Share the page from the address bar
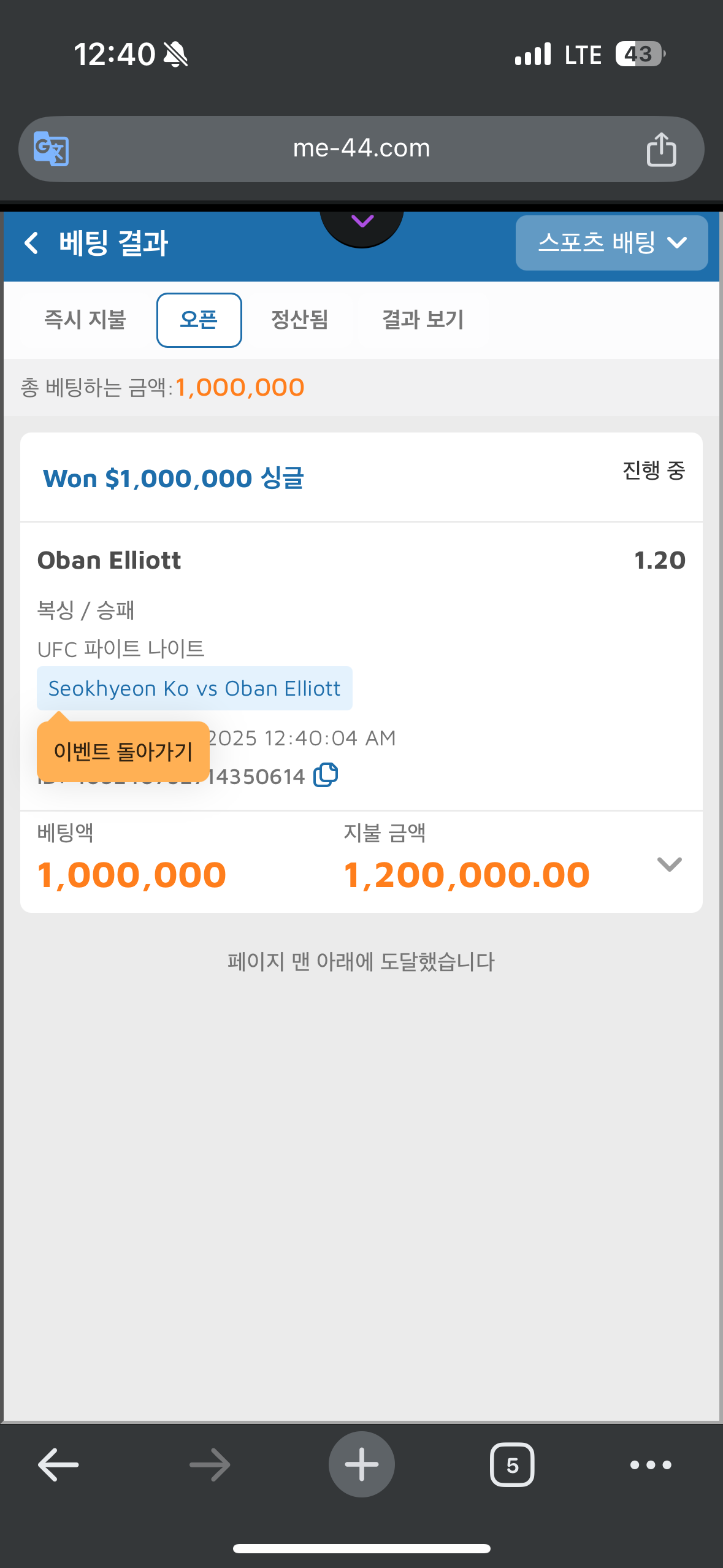This screenshot has width=723, height=1568. click(x=661, y=149)
